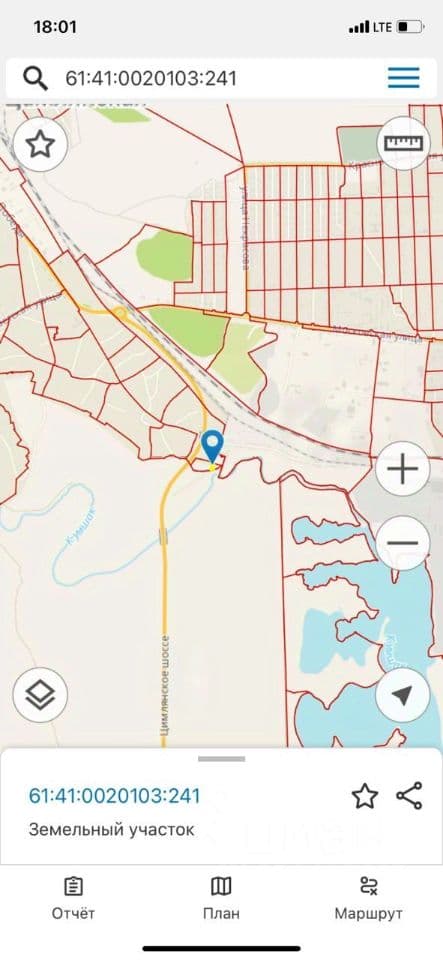Add the land plot to favorites
Screen dimensions: 443x960
[365, 796]
